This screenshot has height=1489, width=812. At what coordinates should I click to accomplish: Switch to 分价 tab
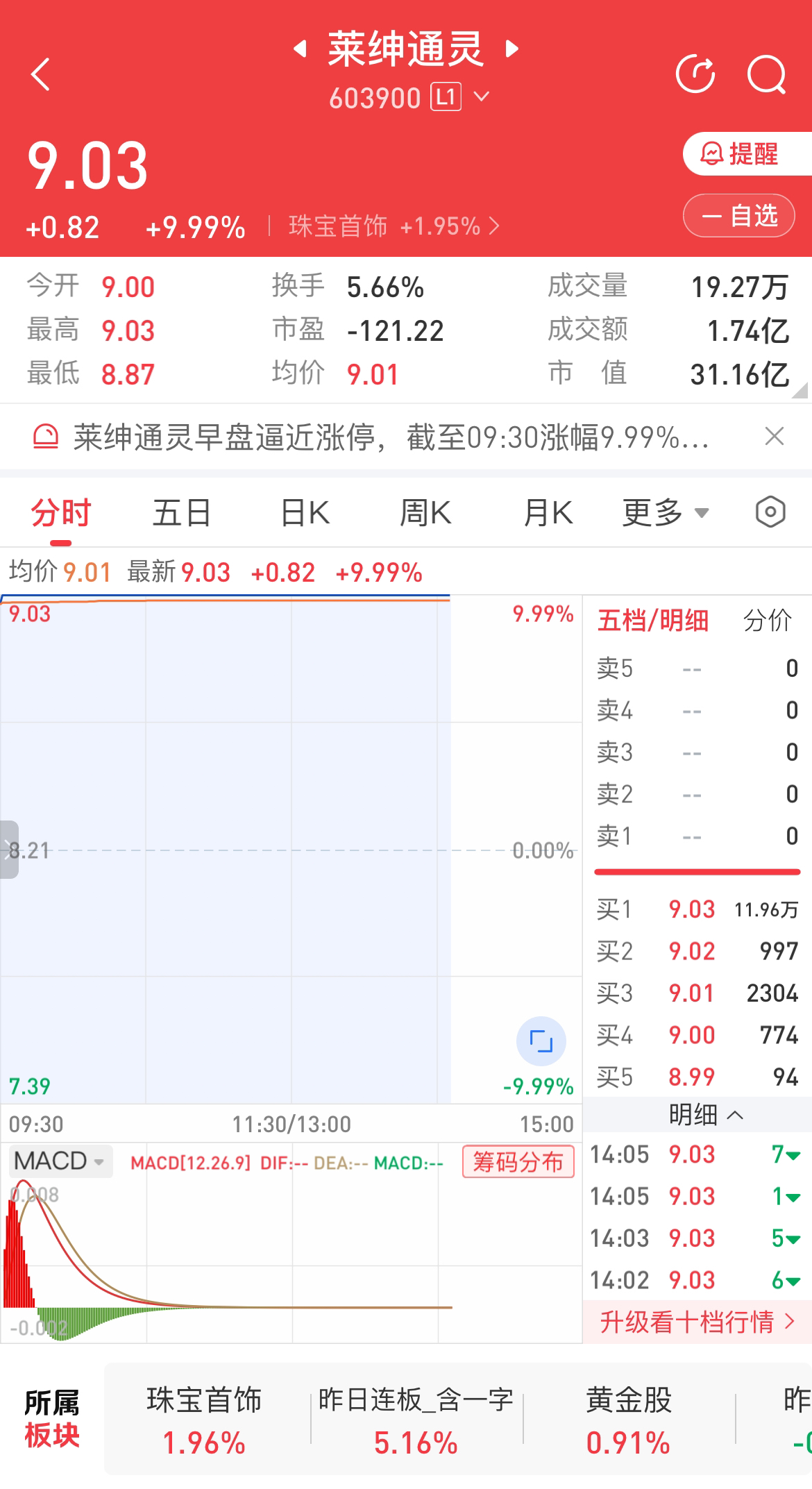[x=768, y=621]
